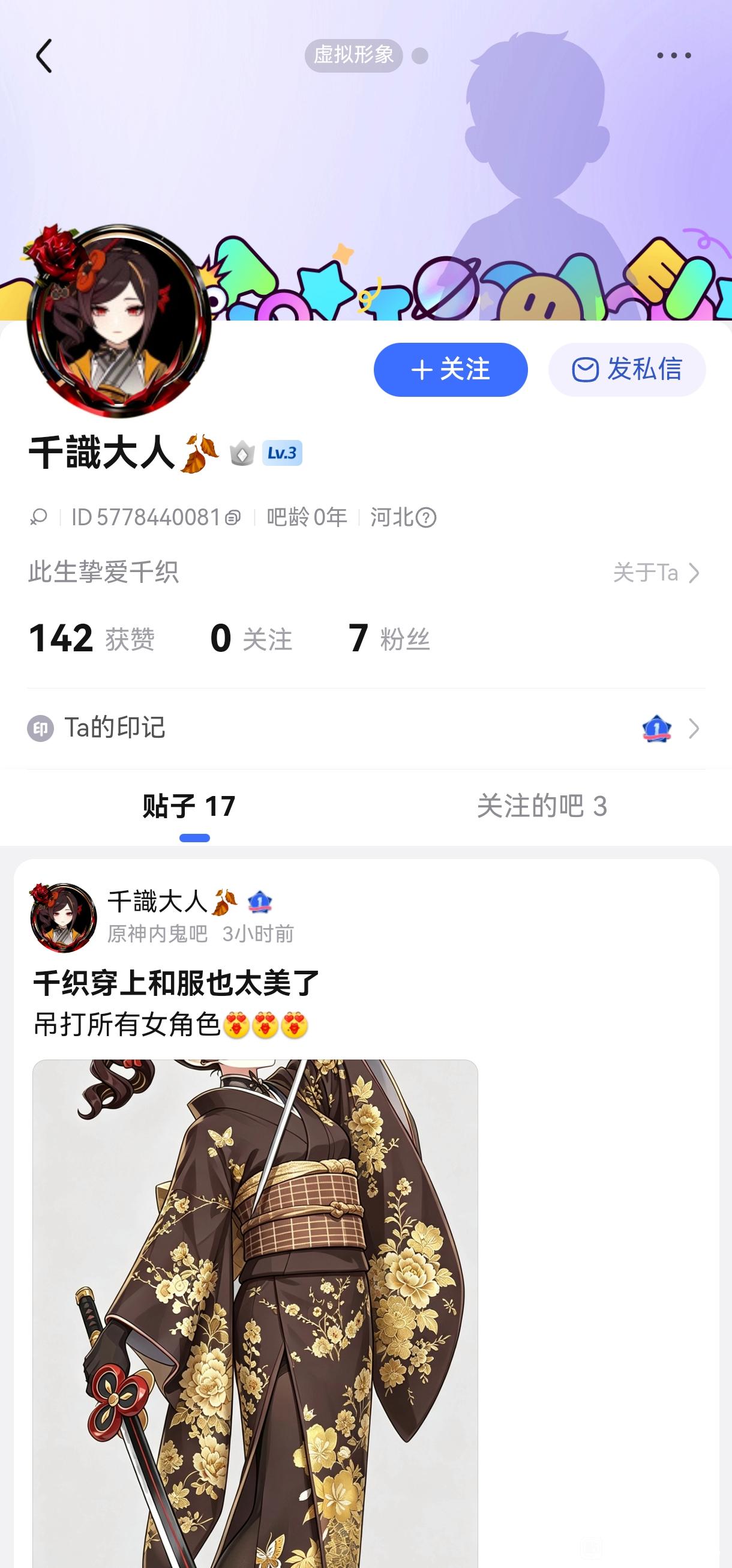Select the 贴子 17 tab
The image size is (732, 1568).
(189, 806)
